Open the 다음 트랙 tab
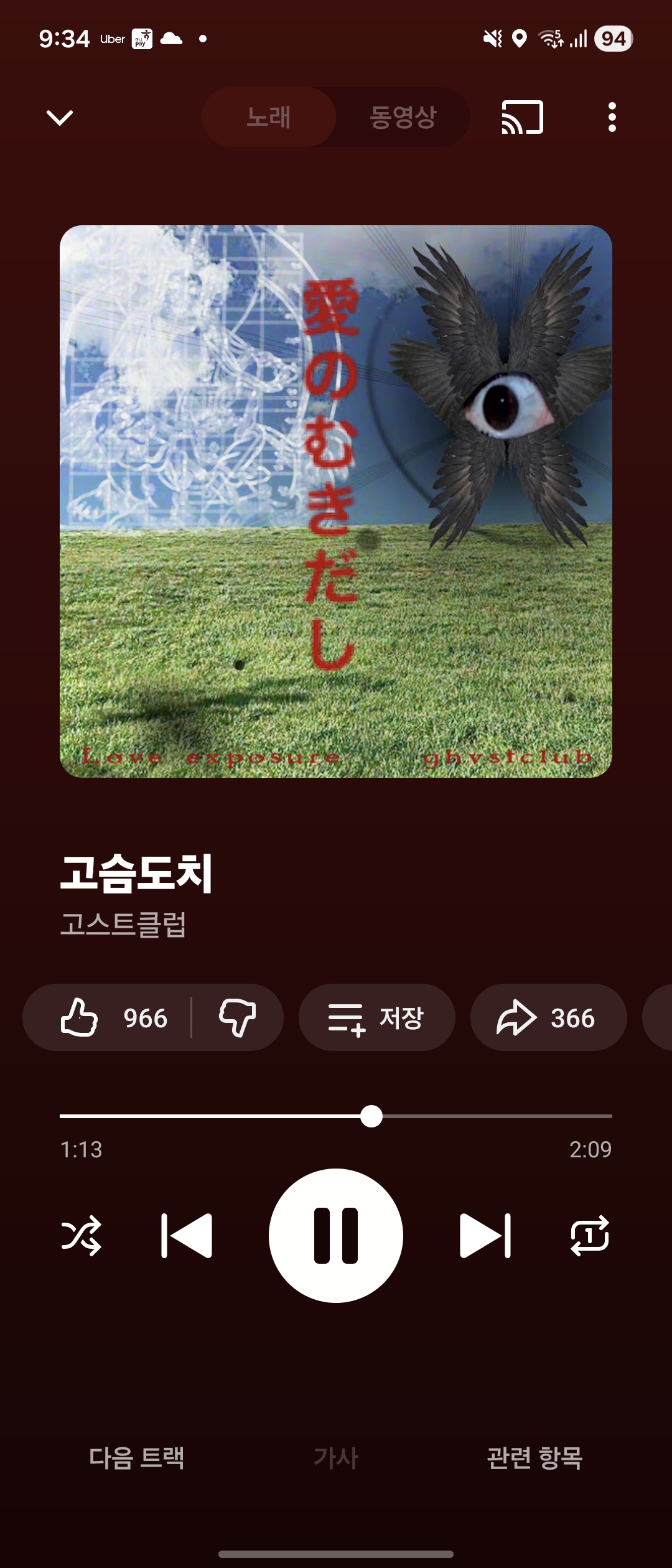The height and width of the screenshot is (1568, 672). click(137, 1457)
